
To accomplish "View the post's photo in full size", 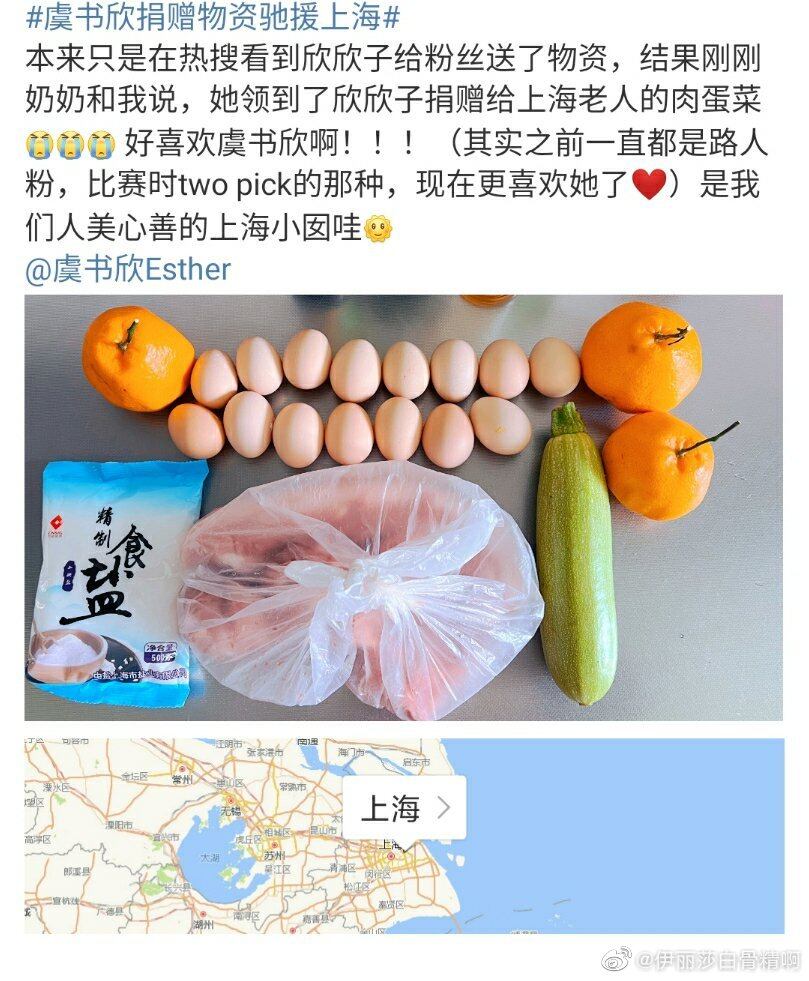I will click(403, 507).
